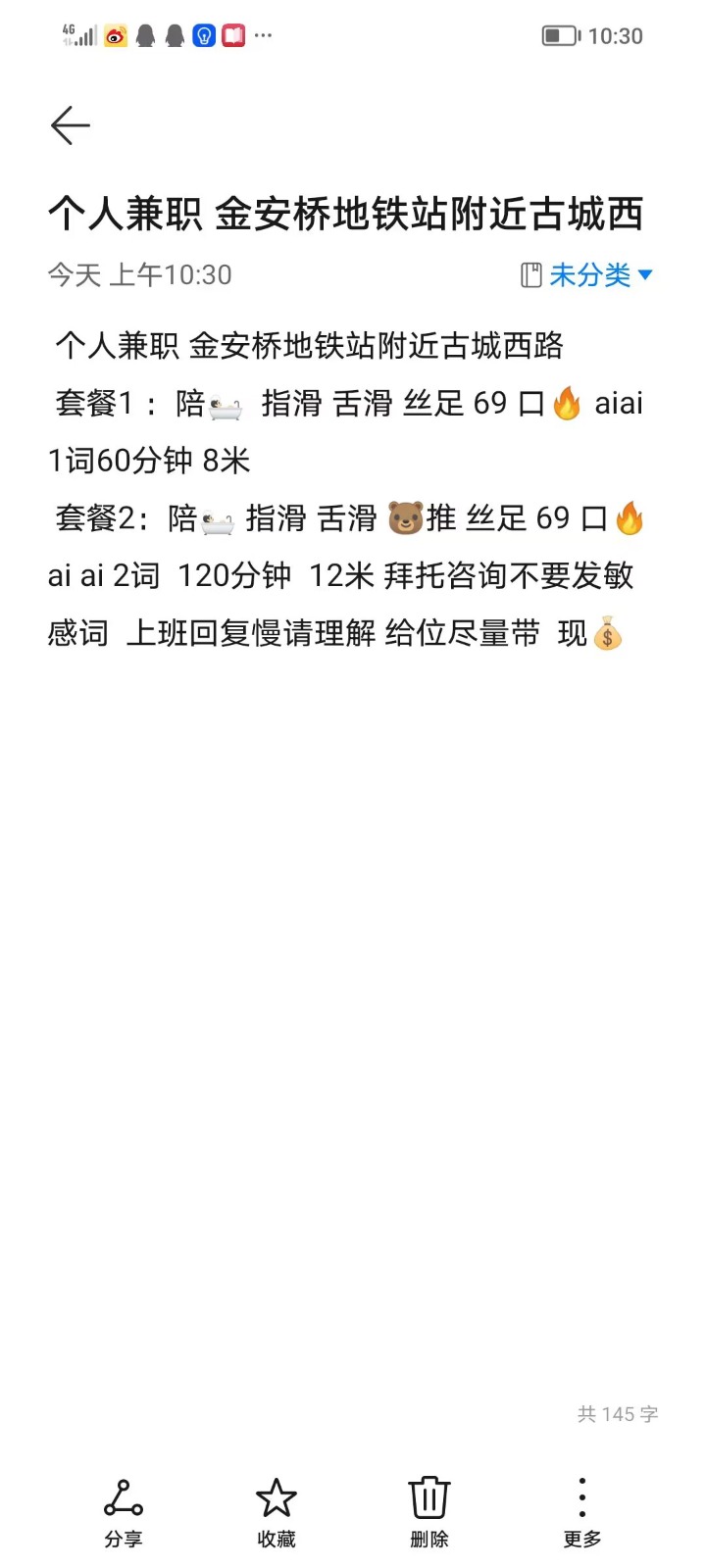This screenshot has height=1568, width=706.
Task: Edit the note title field
Action: [345, 214]
